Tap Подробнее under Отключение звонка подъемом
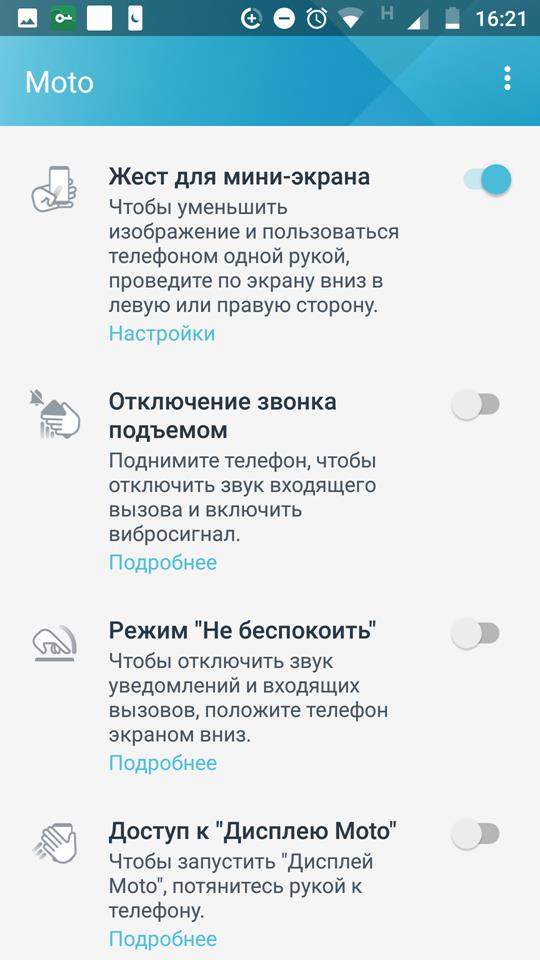The width and height of the screenshot is (540, 960). (163, 562)
